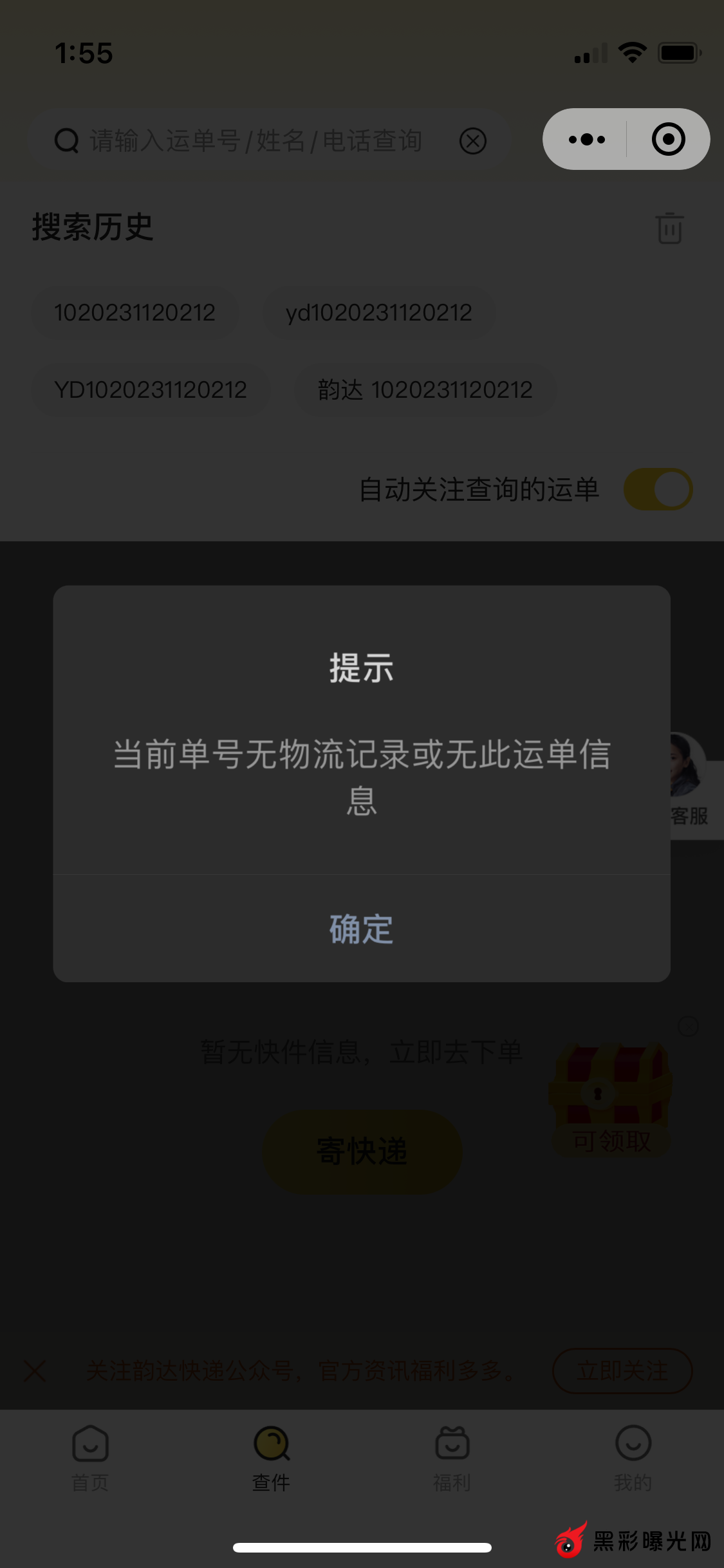The height and width of the screenshot is (1568, 724).
Task: Confirm the dialog with 确定
Action: click(x=361, y=929)
